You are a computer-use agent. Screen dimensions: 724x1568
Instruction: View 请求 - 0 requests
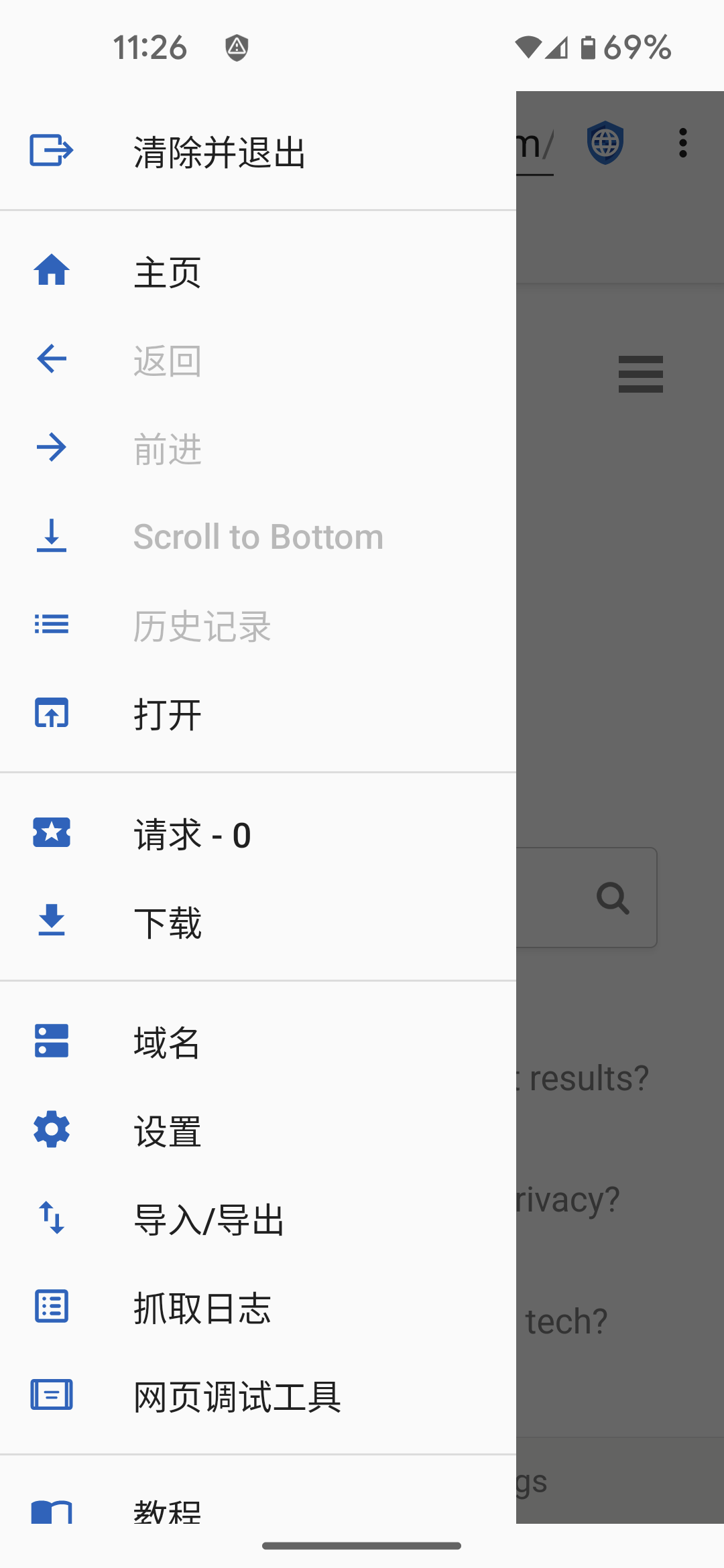193,835
